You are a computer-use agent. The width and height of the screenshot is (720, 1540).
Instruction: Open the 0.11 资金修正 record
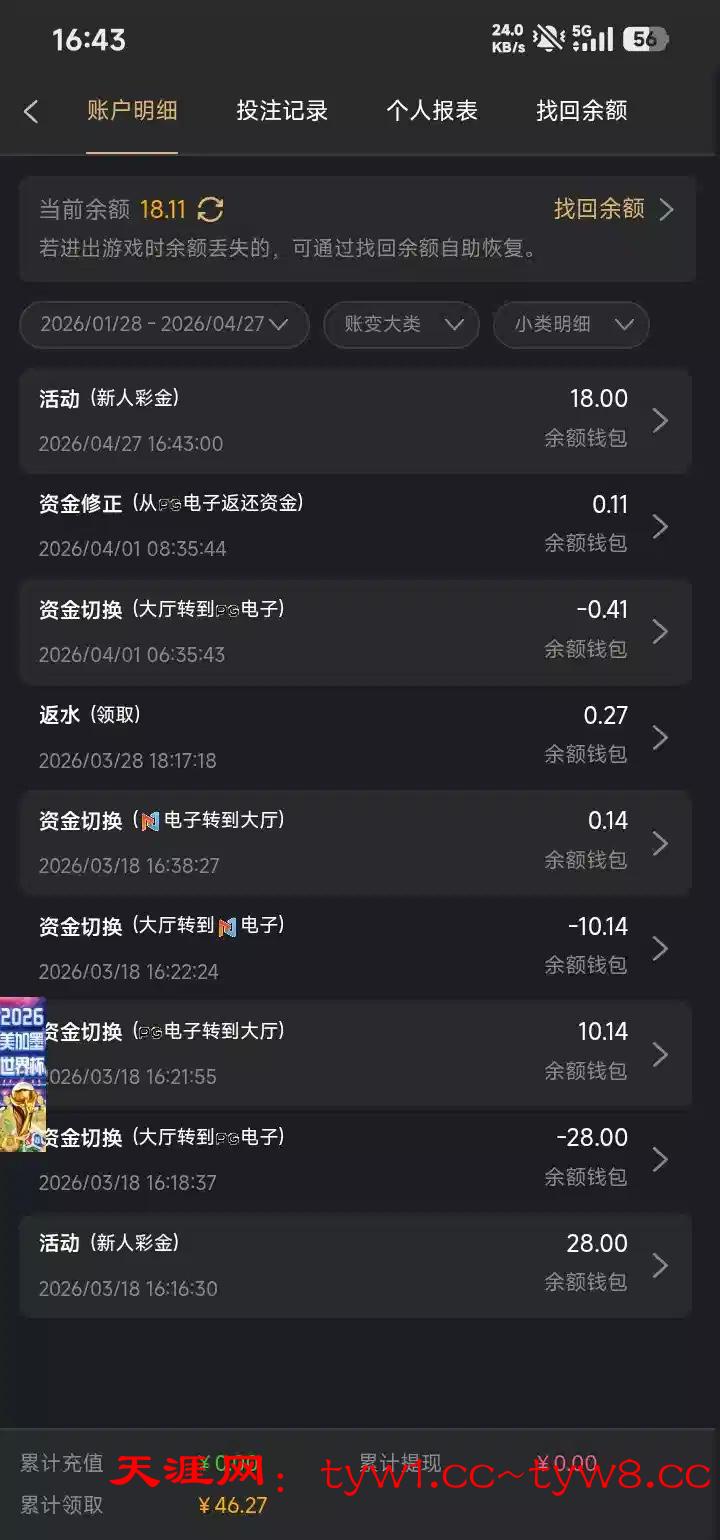click(355, 526)
